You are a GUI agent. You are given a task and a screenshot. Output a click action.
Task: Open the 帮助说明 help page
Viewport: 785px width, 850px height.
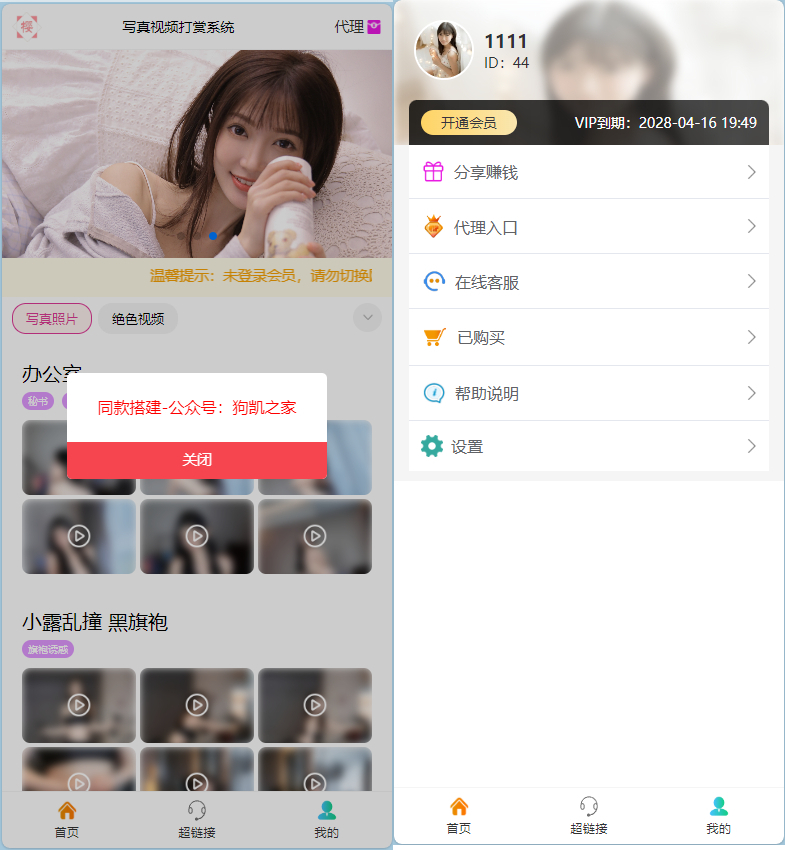point(589,393)
